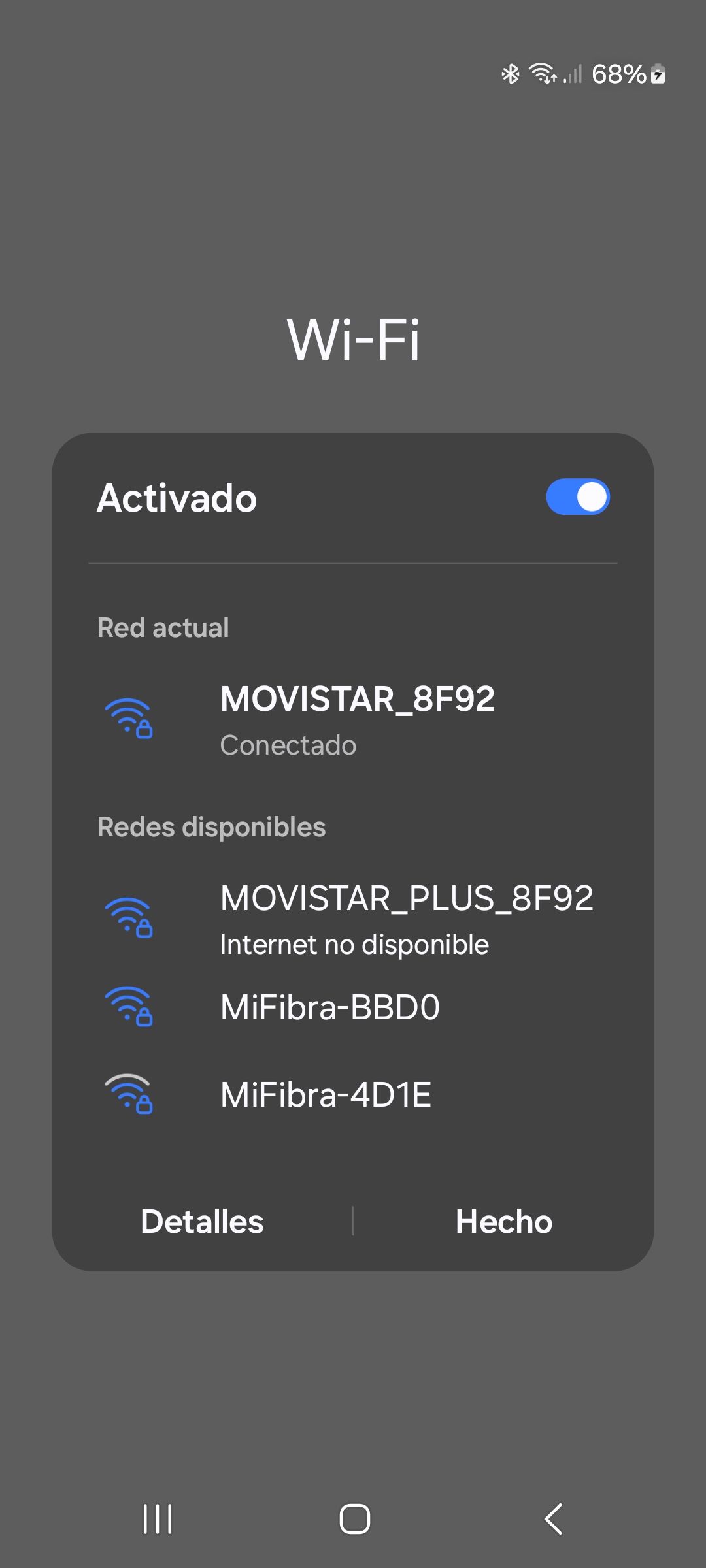The width and height of the screenshot is (706, 1568).
Task: Tap Hecho to close the panel
Action: pos(503,1222)
